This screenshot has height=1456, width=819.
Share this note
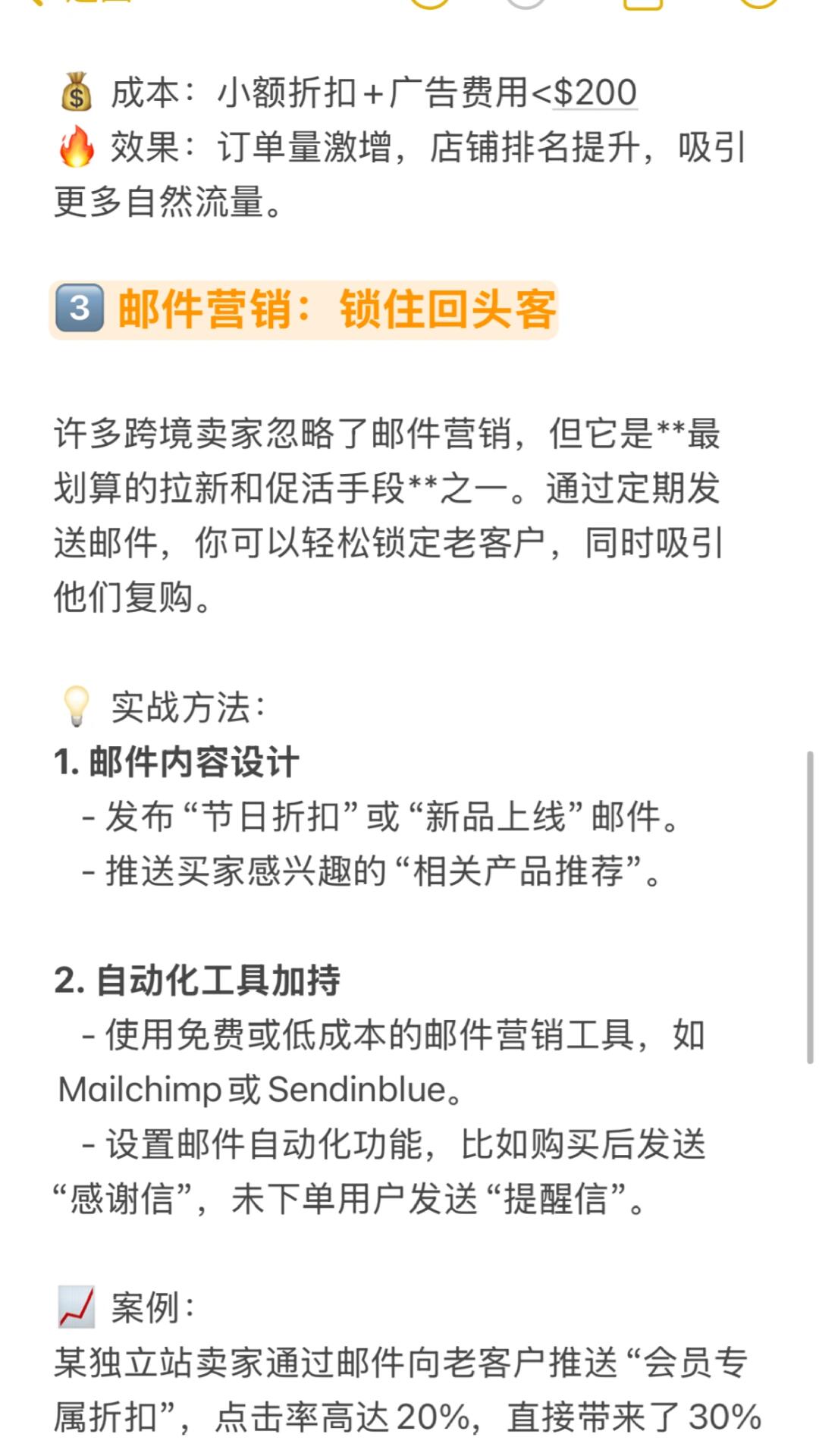point(642,3)
